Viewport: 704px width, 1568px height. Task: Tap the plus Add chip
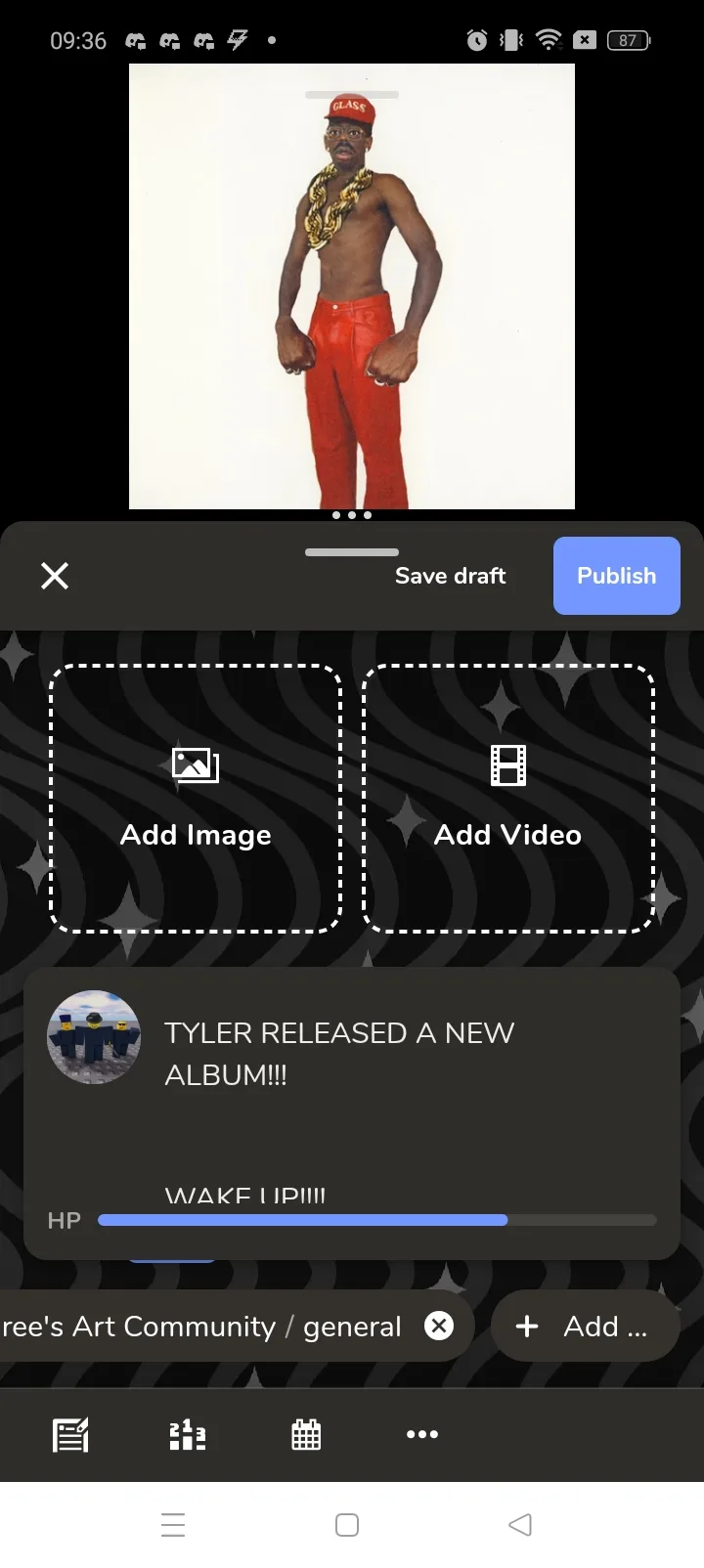[585, 1326]
